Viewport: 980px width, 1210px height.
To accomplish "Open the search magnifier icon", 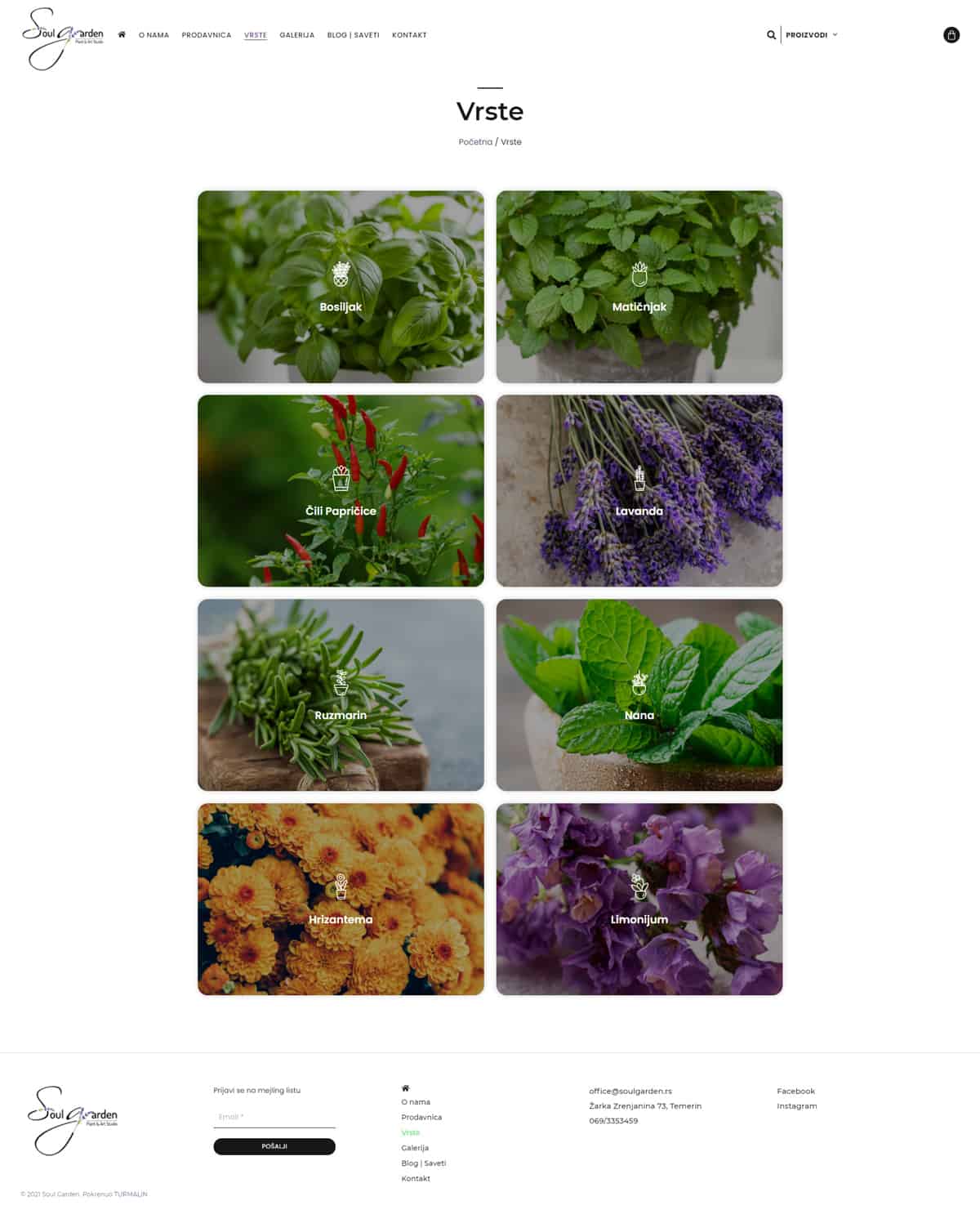I will [771, 35].
